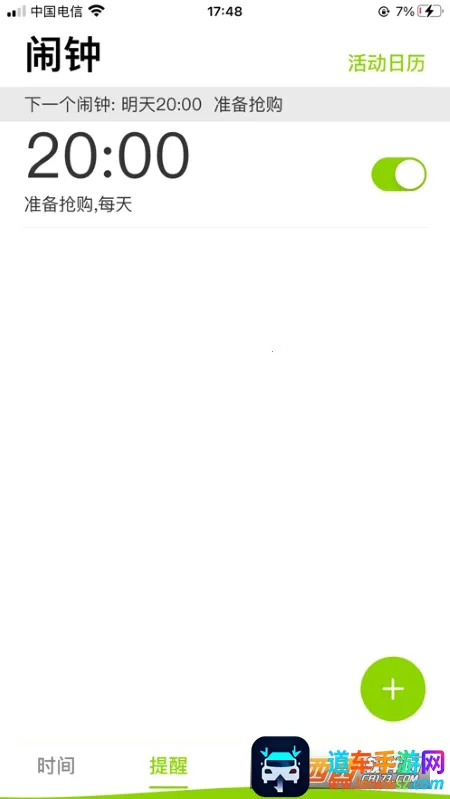Viewport: 450px width, 799px height.
Task: Switch to the 时间 tab
Action: click(x=56, y=766)
